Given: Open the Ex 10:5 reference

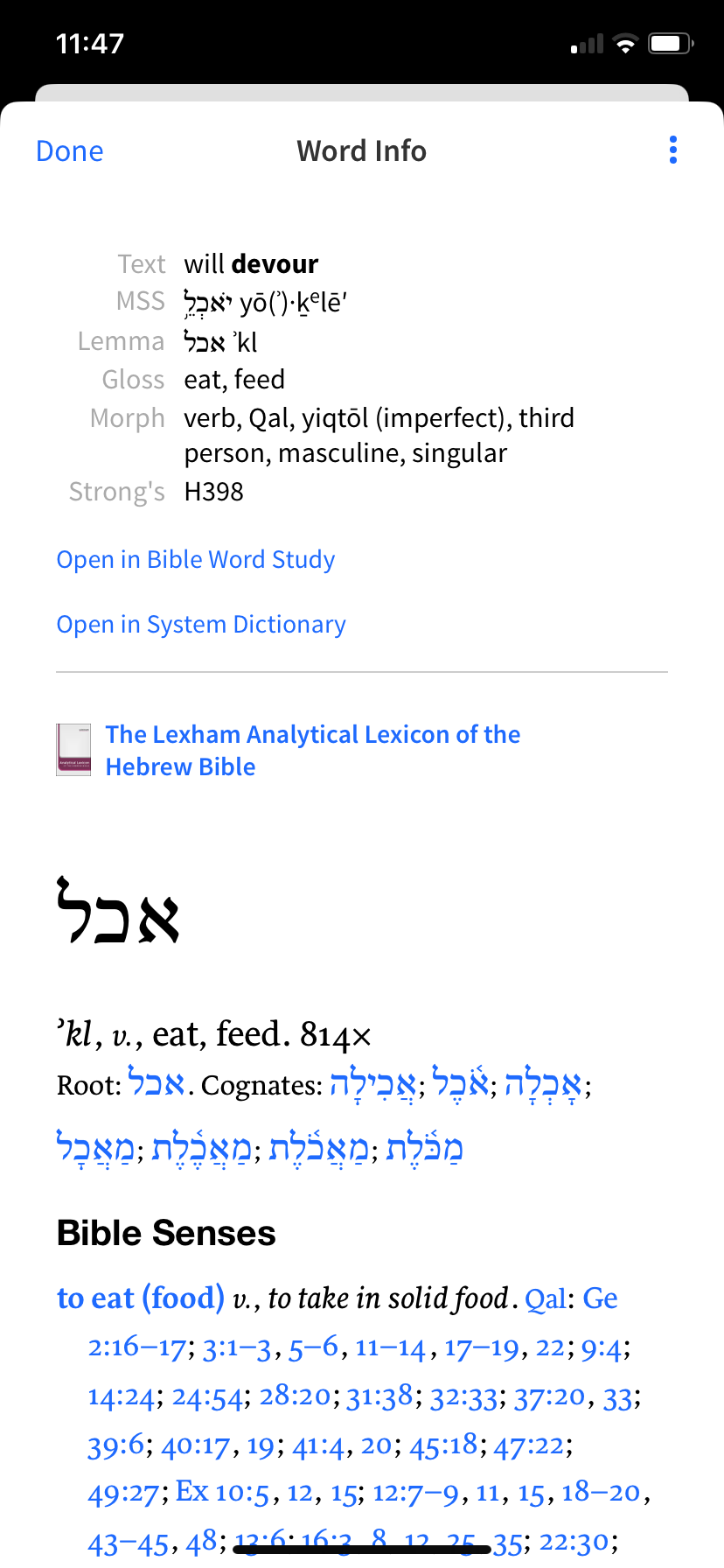Looking at the screenshot, I should (222, 1492).
